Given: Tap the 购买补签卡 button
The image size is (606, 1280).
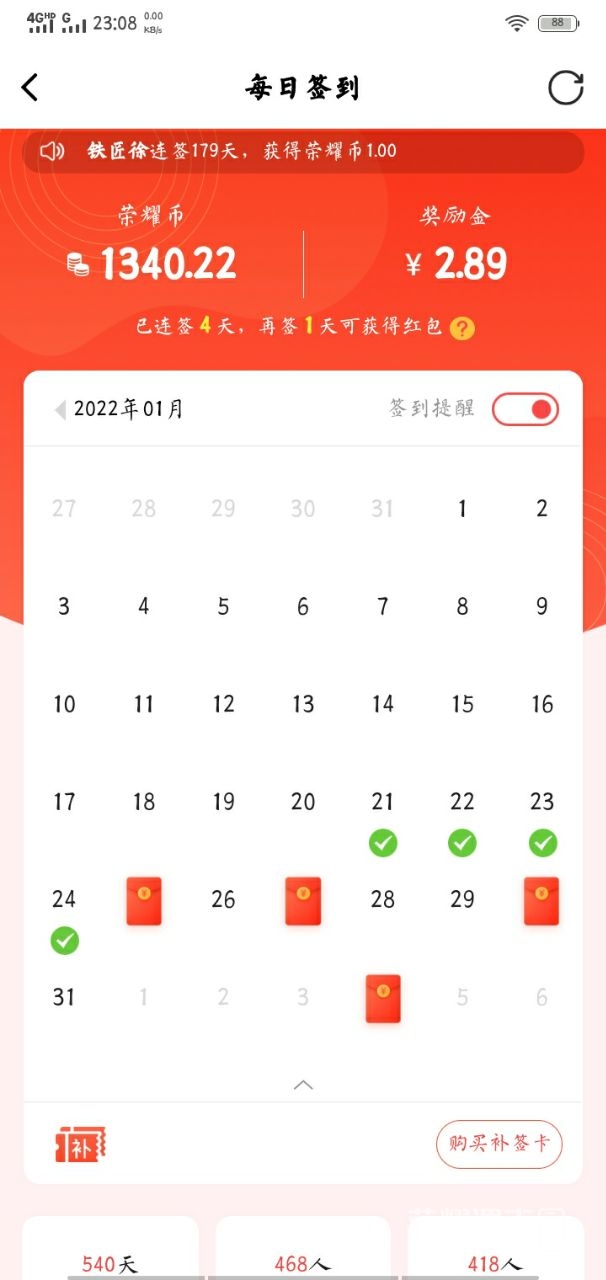Looking at the screenshot, I should (499, 1143).
